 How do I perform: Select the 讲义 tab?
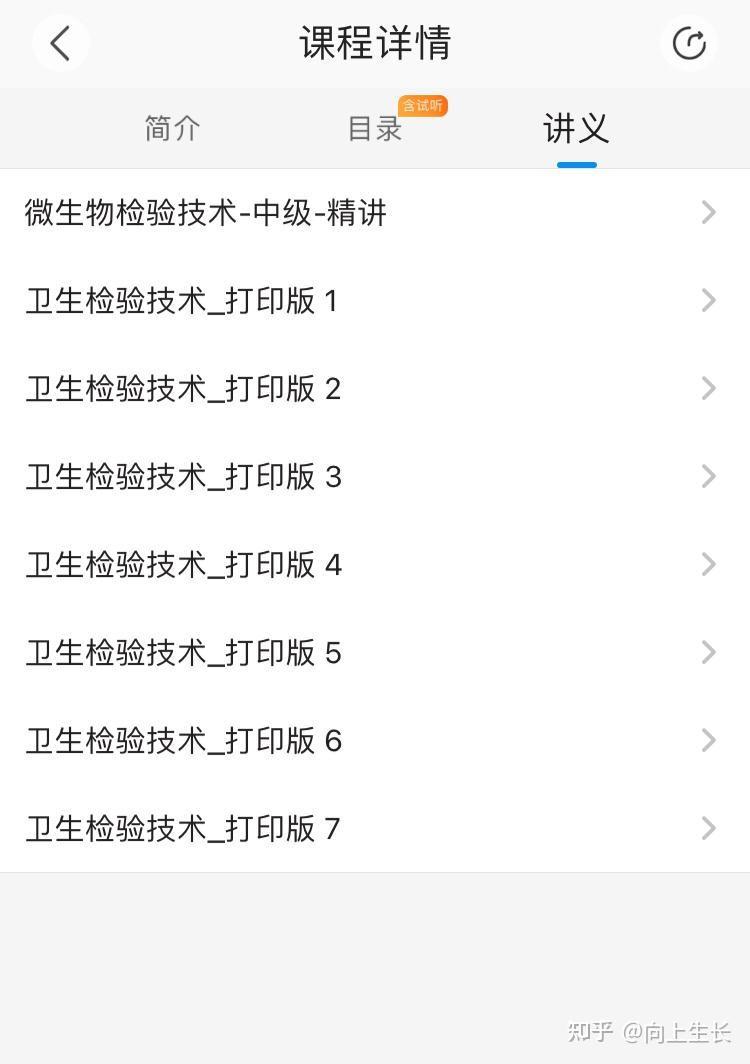point(576,128)
